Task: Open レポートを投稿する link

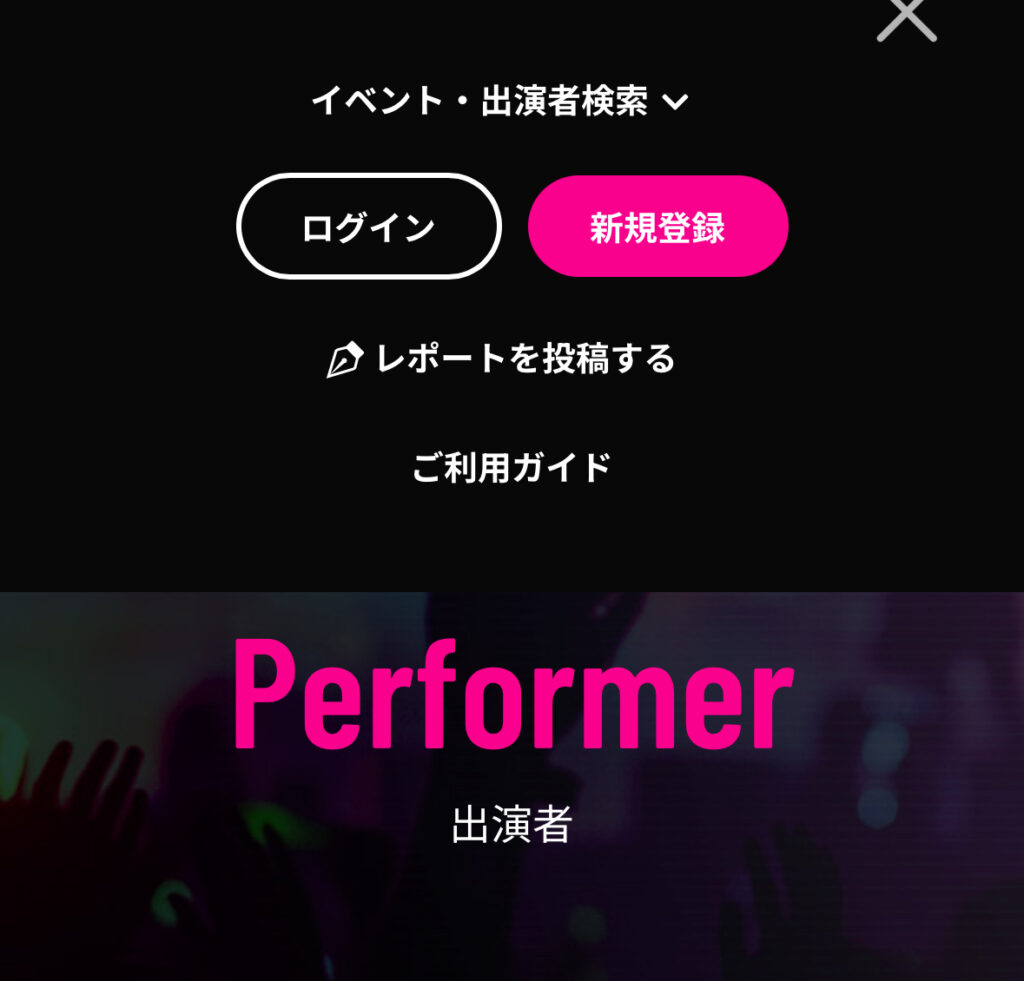Action: 501,359
